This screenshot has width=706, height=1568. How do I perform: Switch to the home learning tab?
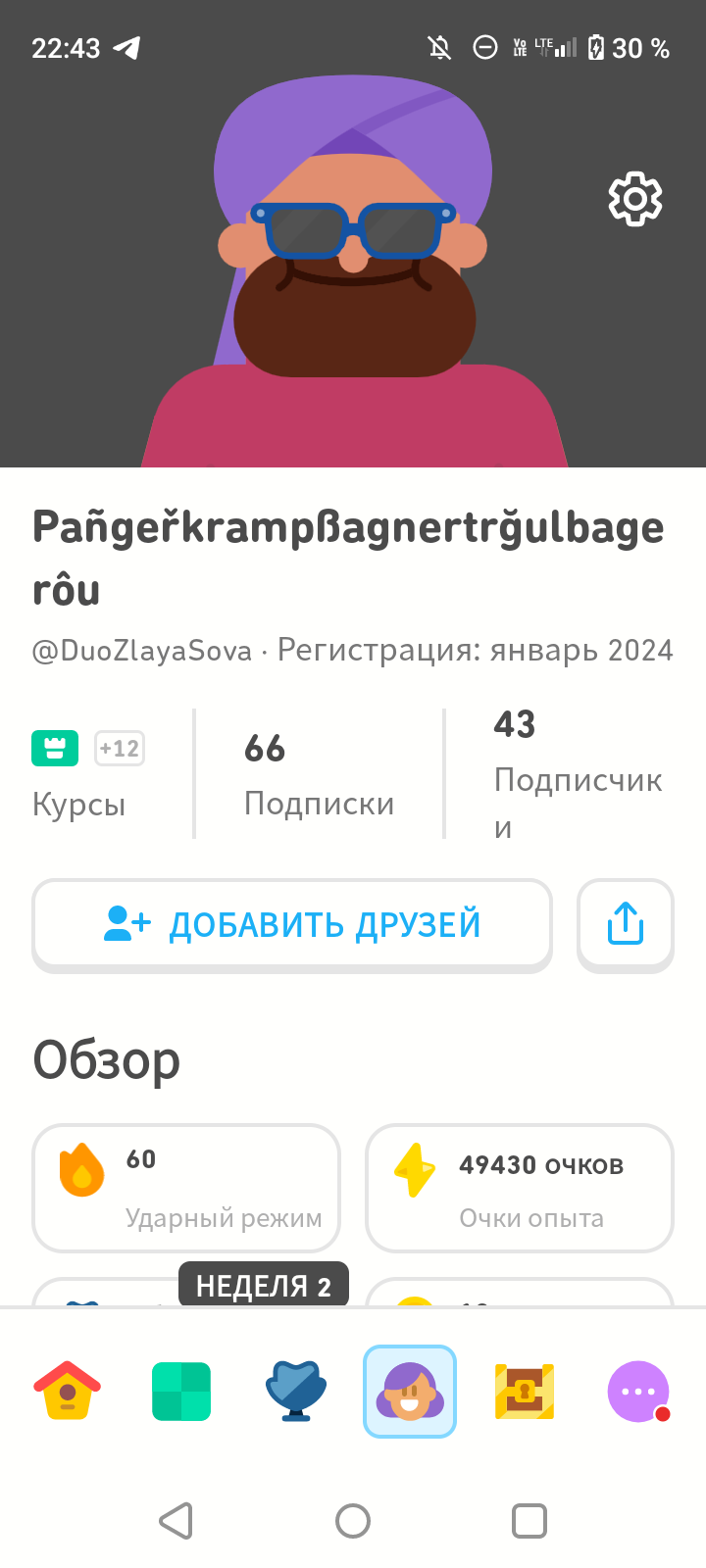click(67, 1391)
